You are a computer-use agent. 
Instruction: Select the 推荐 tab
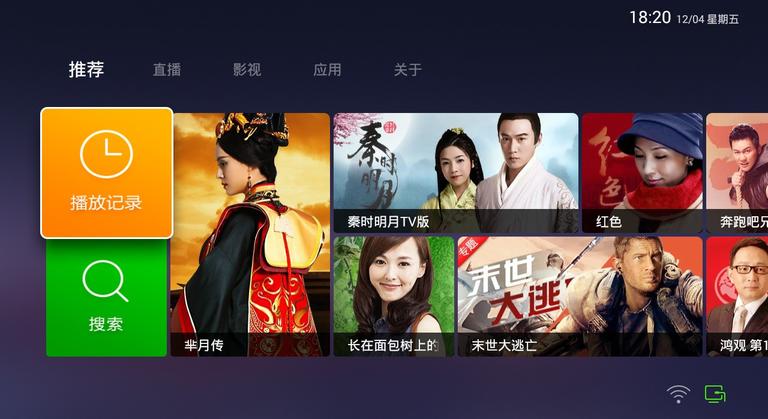pyautogui.click(x=86, y=70)
